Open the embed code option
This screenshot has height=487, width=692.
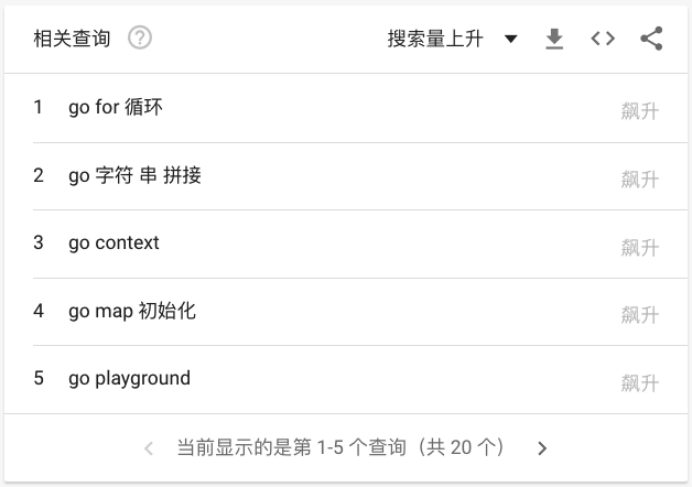click(x=602, y=39)
